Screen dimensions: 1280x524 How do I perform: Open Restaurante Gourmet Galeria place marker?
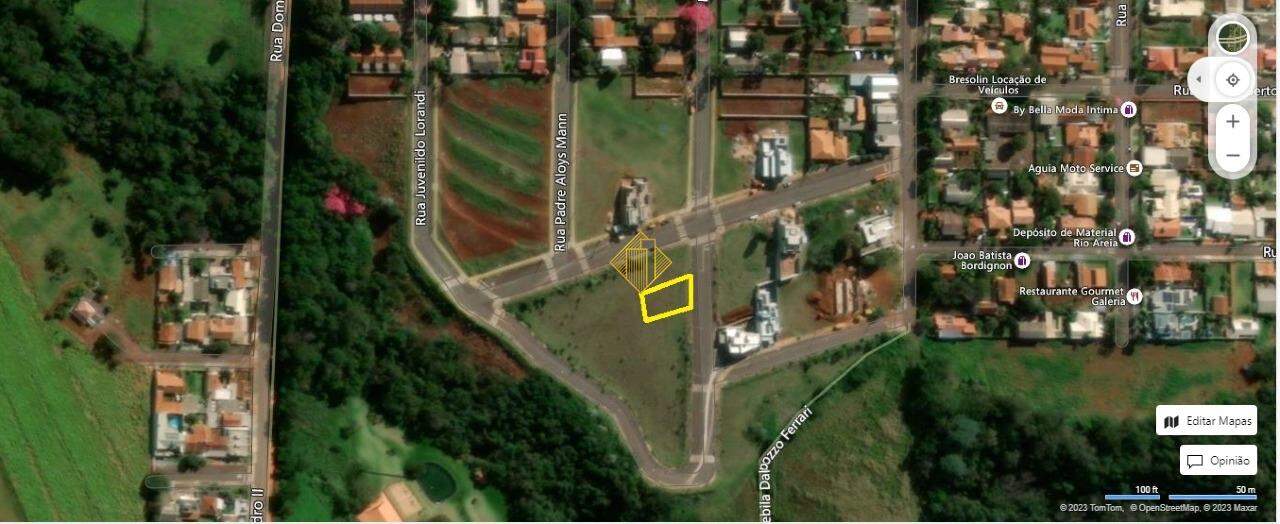[1135, 297]
